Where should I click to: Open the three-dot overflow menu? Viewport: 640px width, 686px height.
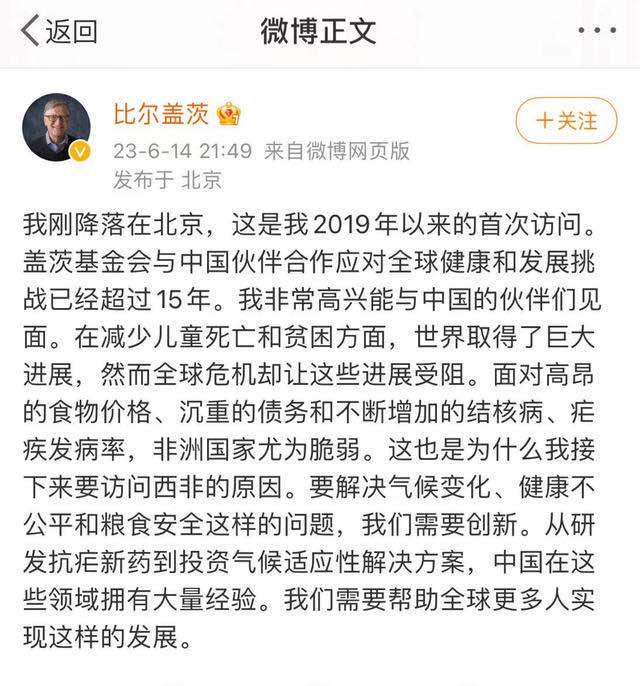coord(597,31)
